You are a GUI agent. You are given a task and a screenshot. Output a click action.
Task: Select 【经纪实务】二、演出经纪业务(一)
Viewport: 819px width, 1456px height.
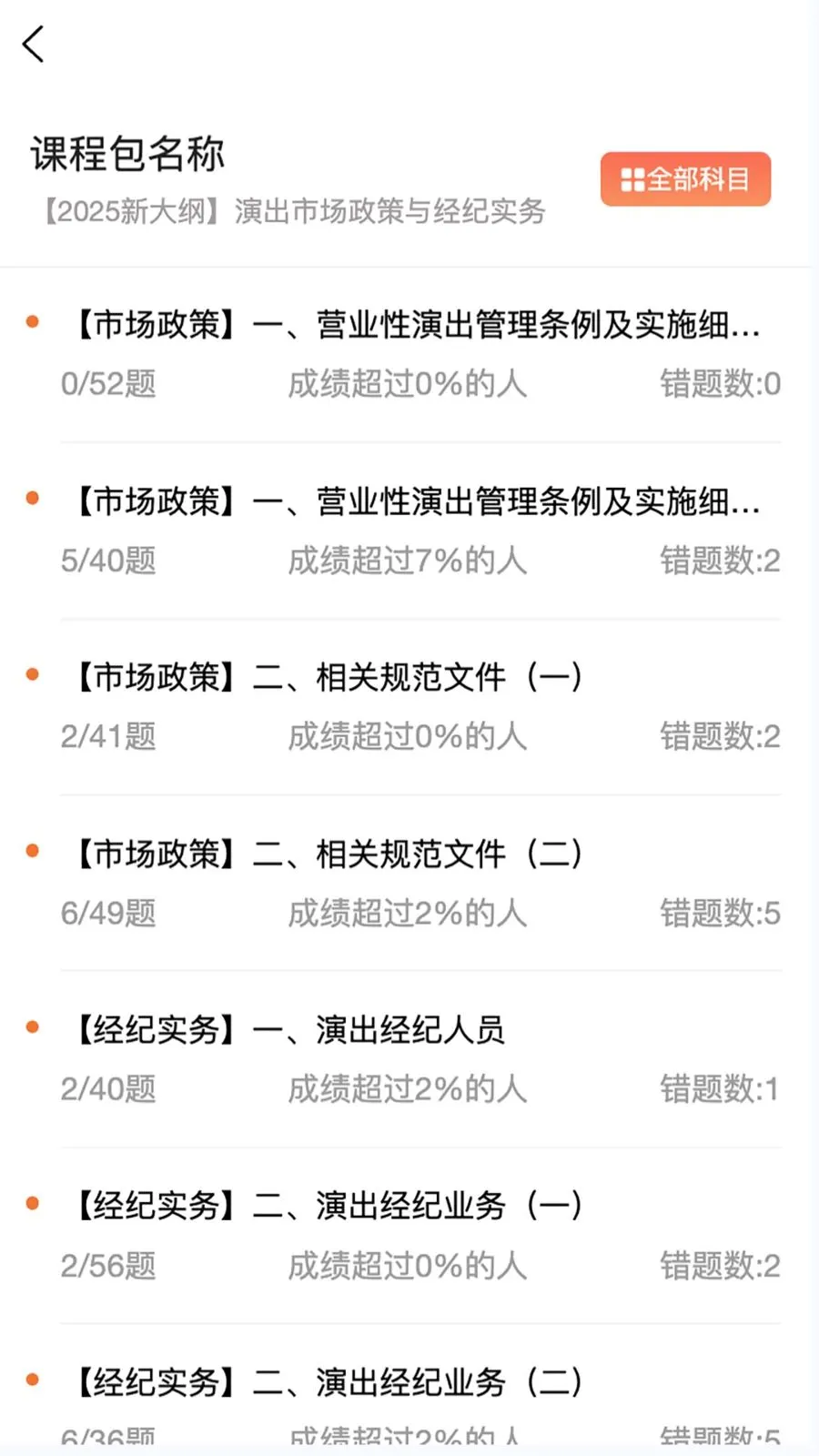(x=409, y=1236)
